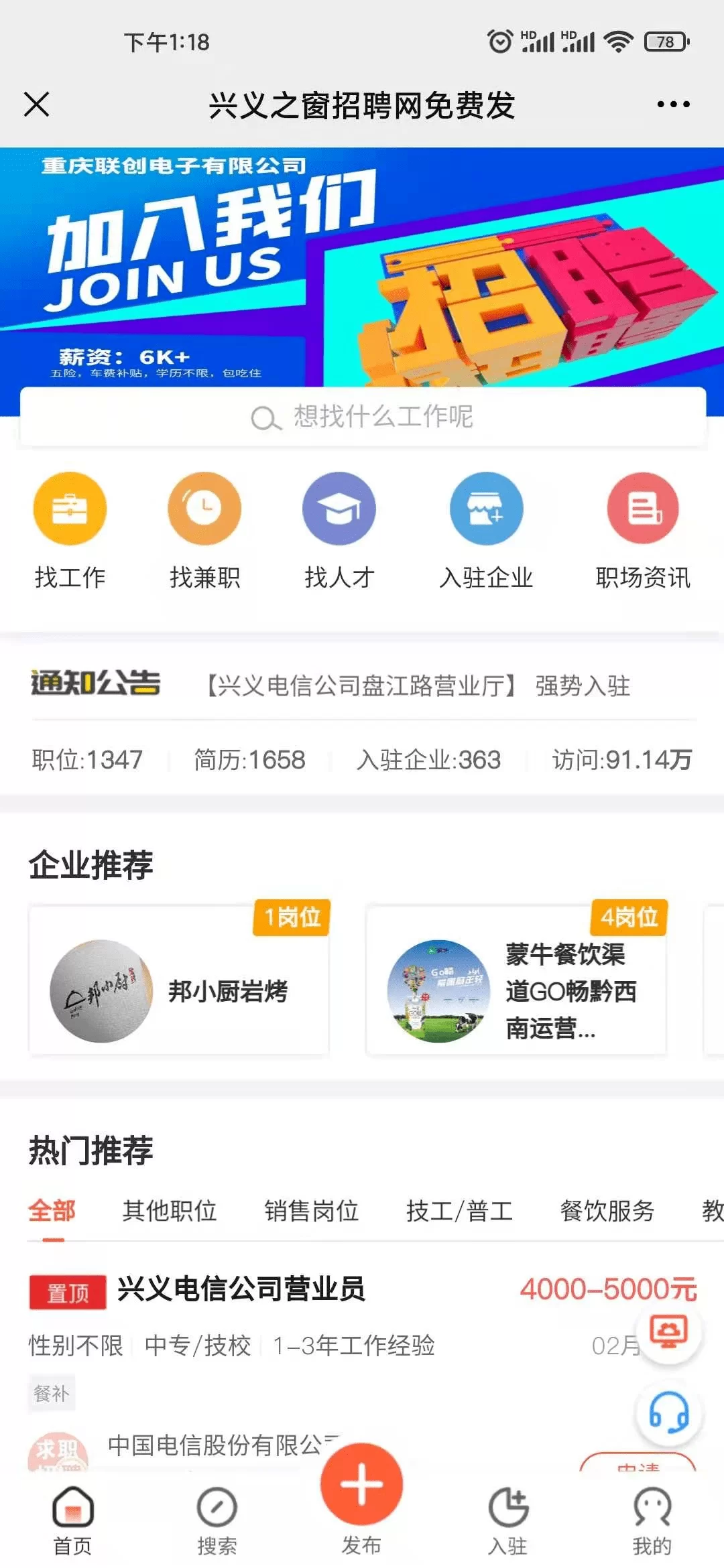Tap the 找兼职 clock icon
The image size is (724, 1568).
click(x=204, y=509)
